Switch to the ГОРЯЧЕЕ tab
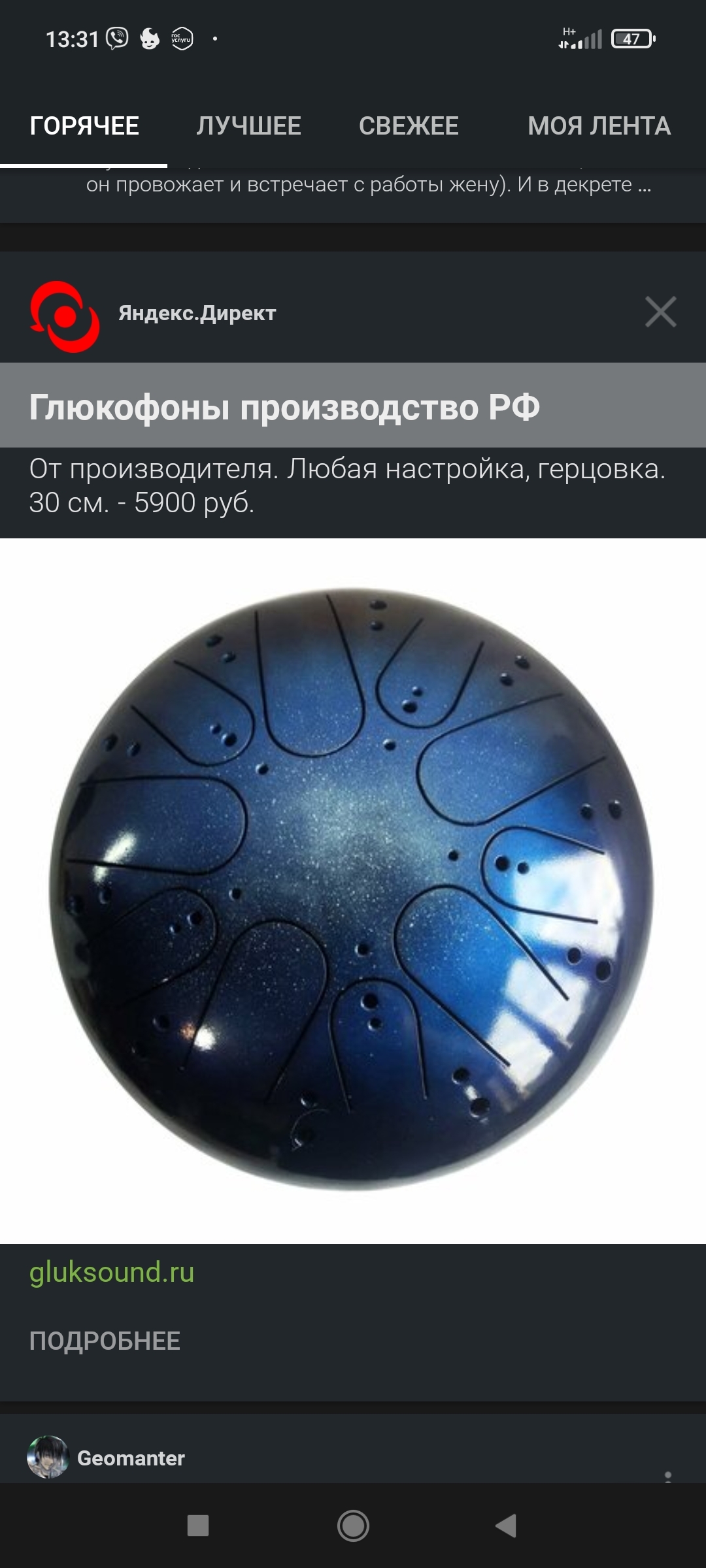 [84, 125]
